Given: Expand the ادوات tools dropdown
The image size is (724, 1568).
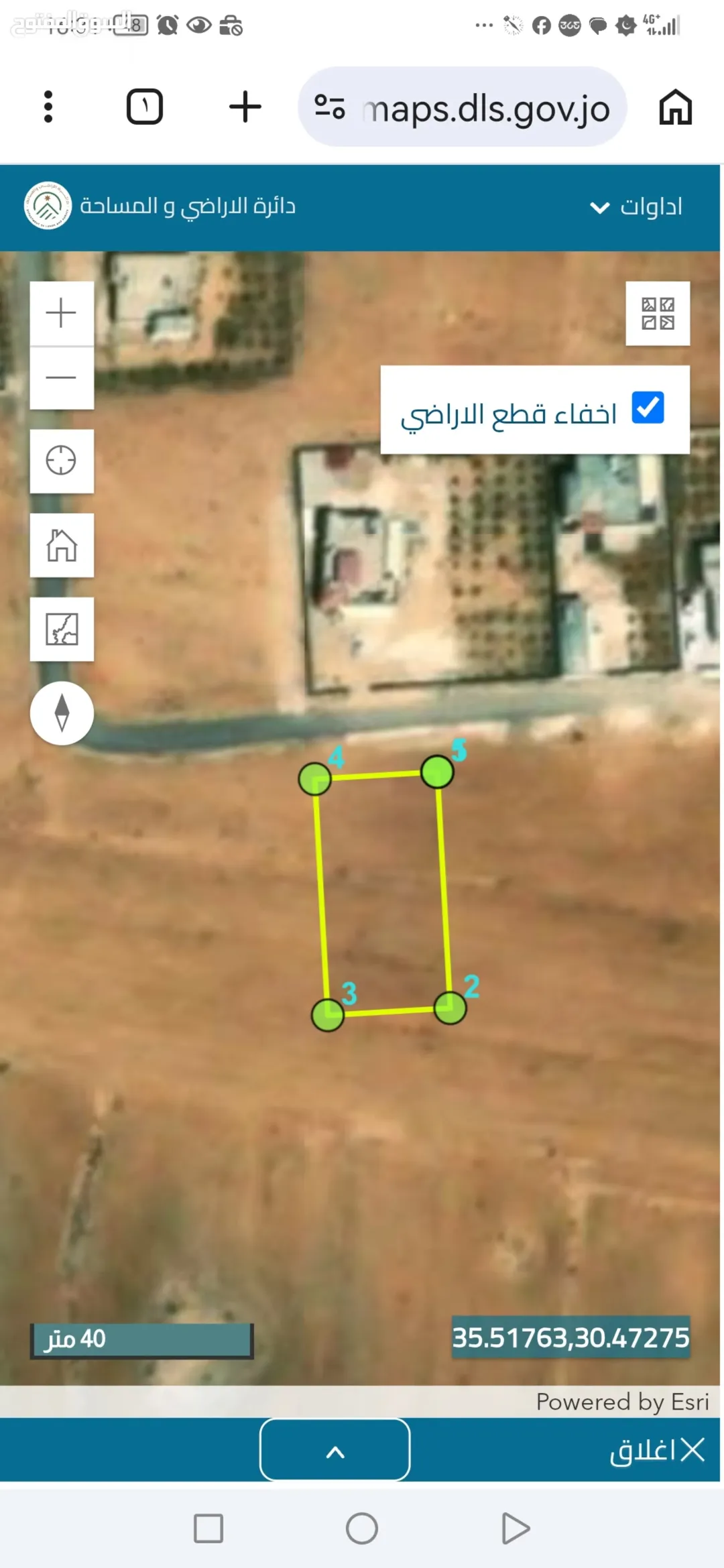Looking at the screenshot, I should [x=636, y=206].
